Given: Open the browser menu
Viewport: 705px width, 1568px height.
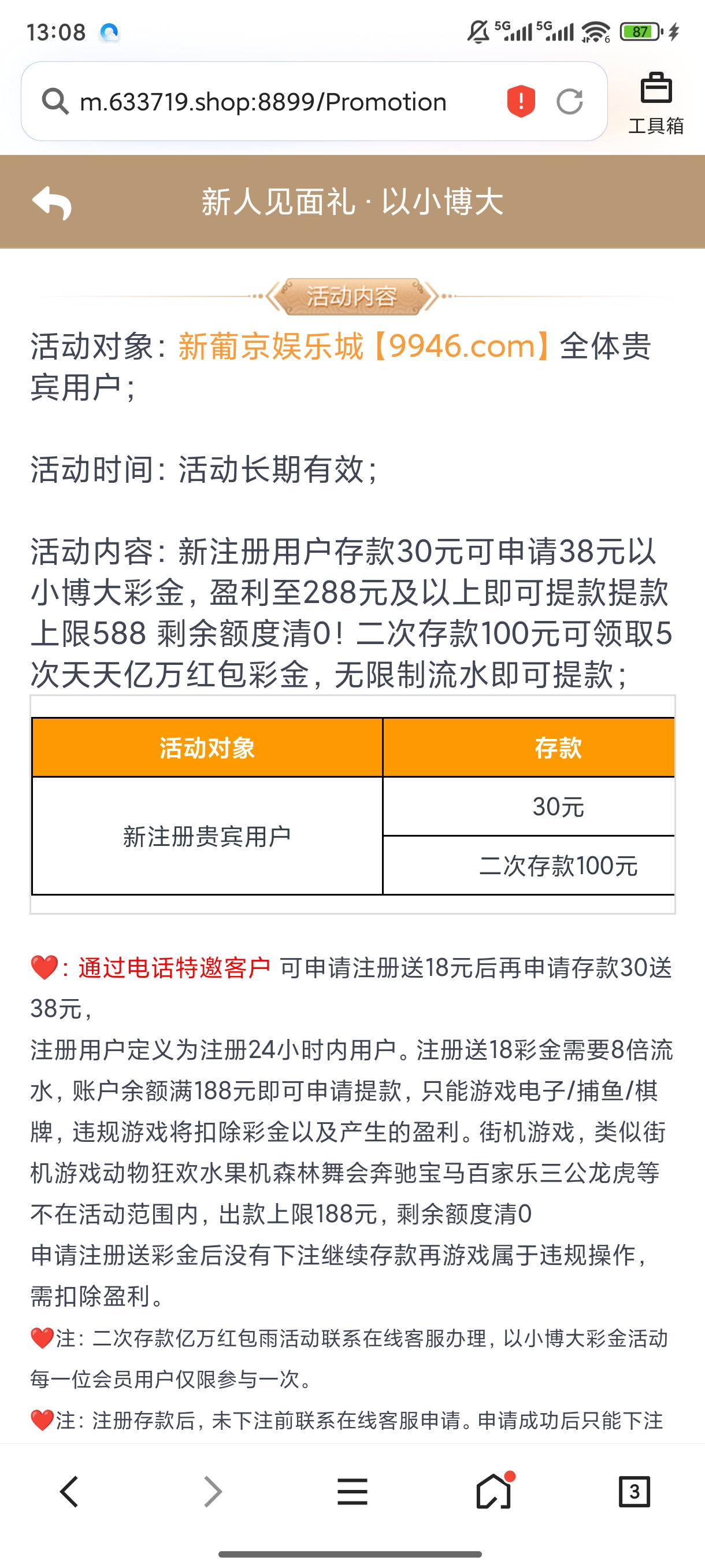Looking at the screenshot, I should 352,1491.
